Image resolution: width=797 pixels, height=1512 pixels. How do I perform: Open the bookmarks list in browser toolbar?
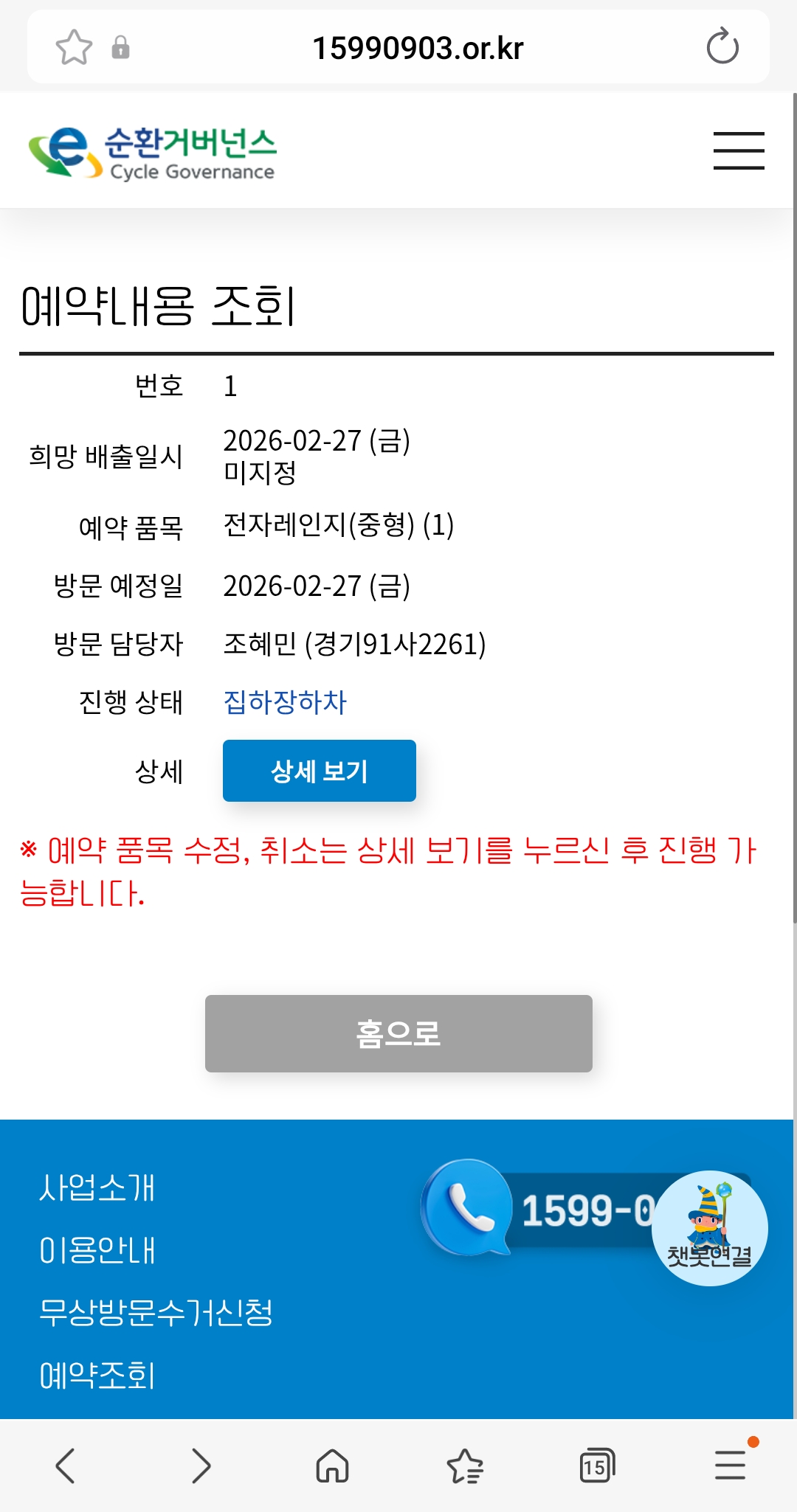[465, 1466]
